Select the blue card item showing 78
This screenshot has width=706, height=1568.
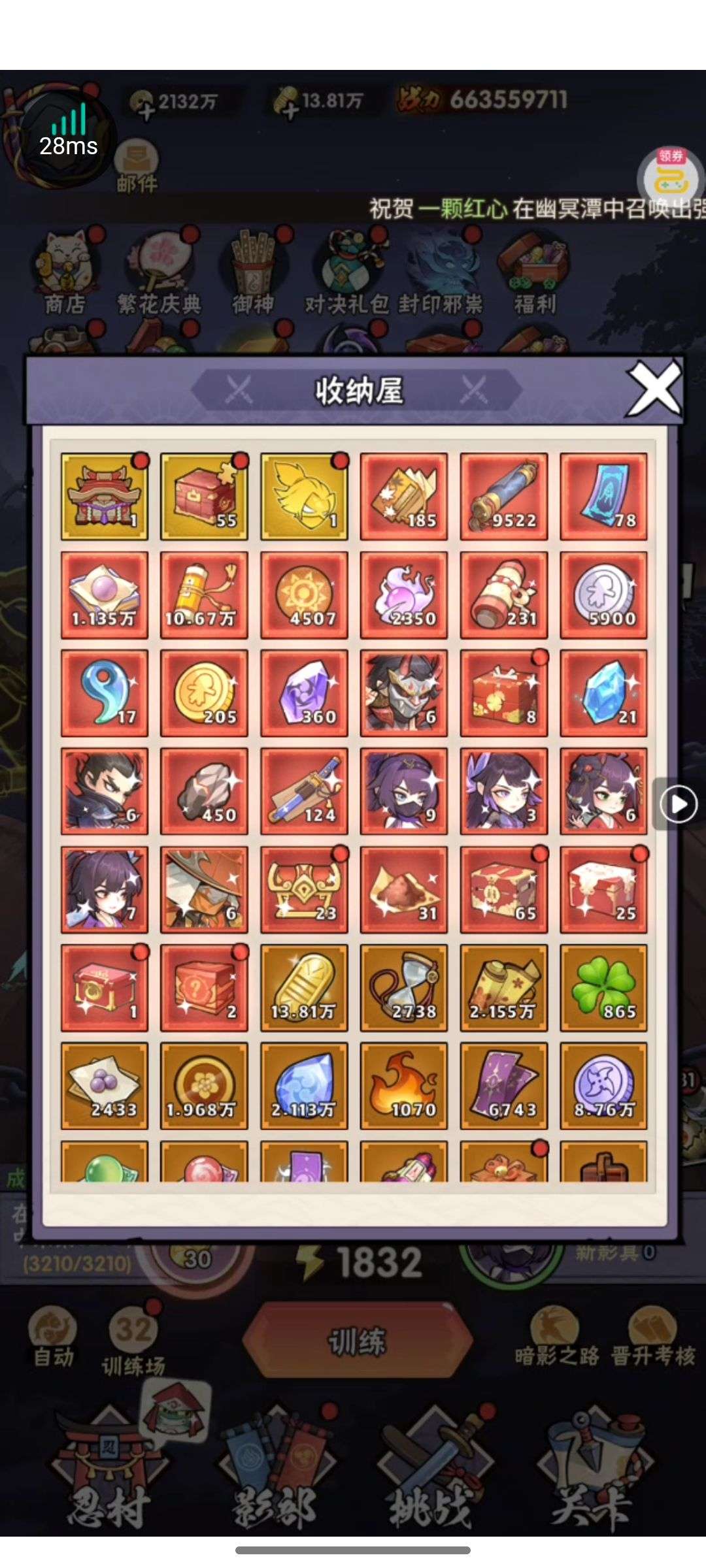click(x=603, y=497)
